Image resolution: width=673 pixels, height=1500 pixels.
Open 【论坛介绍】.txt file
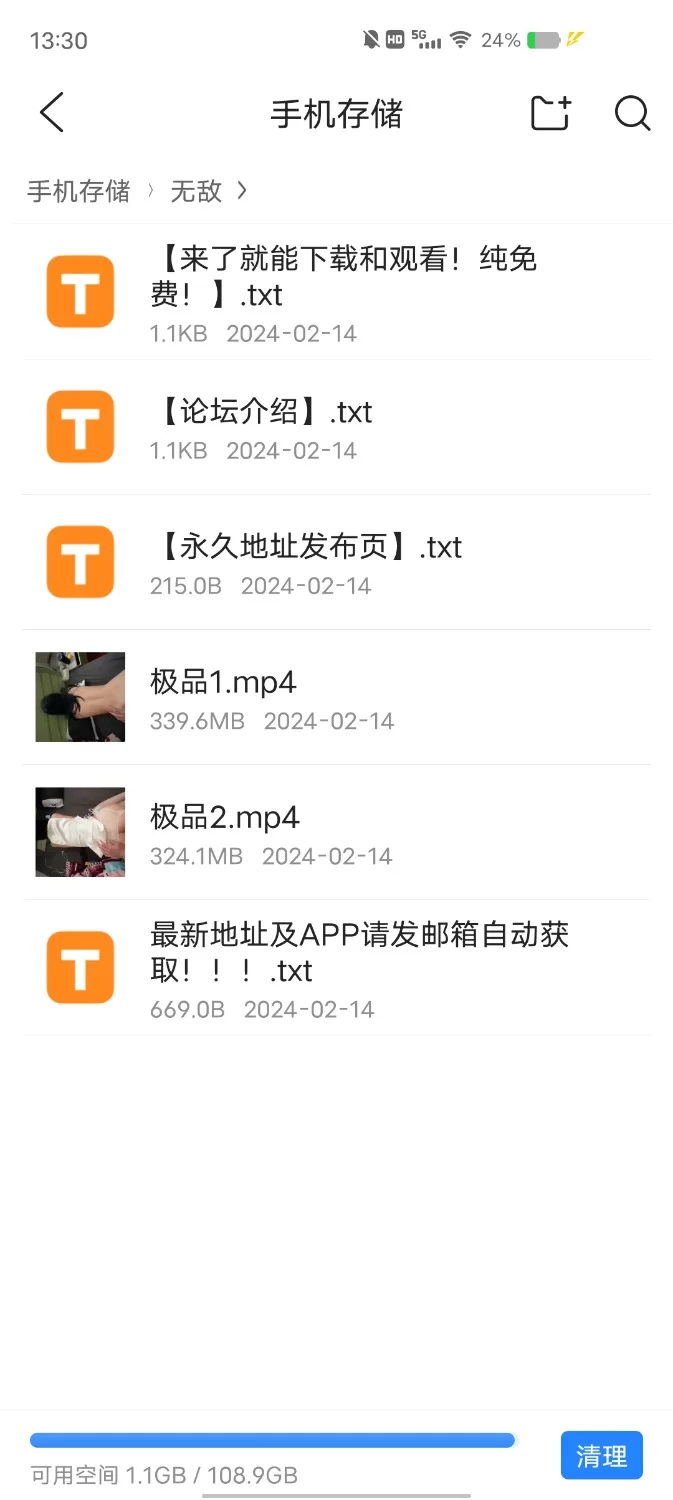336,427
